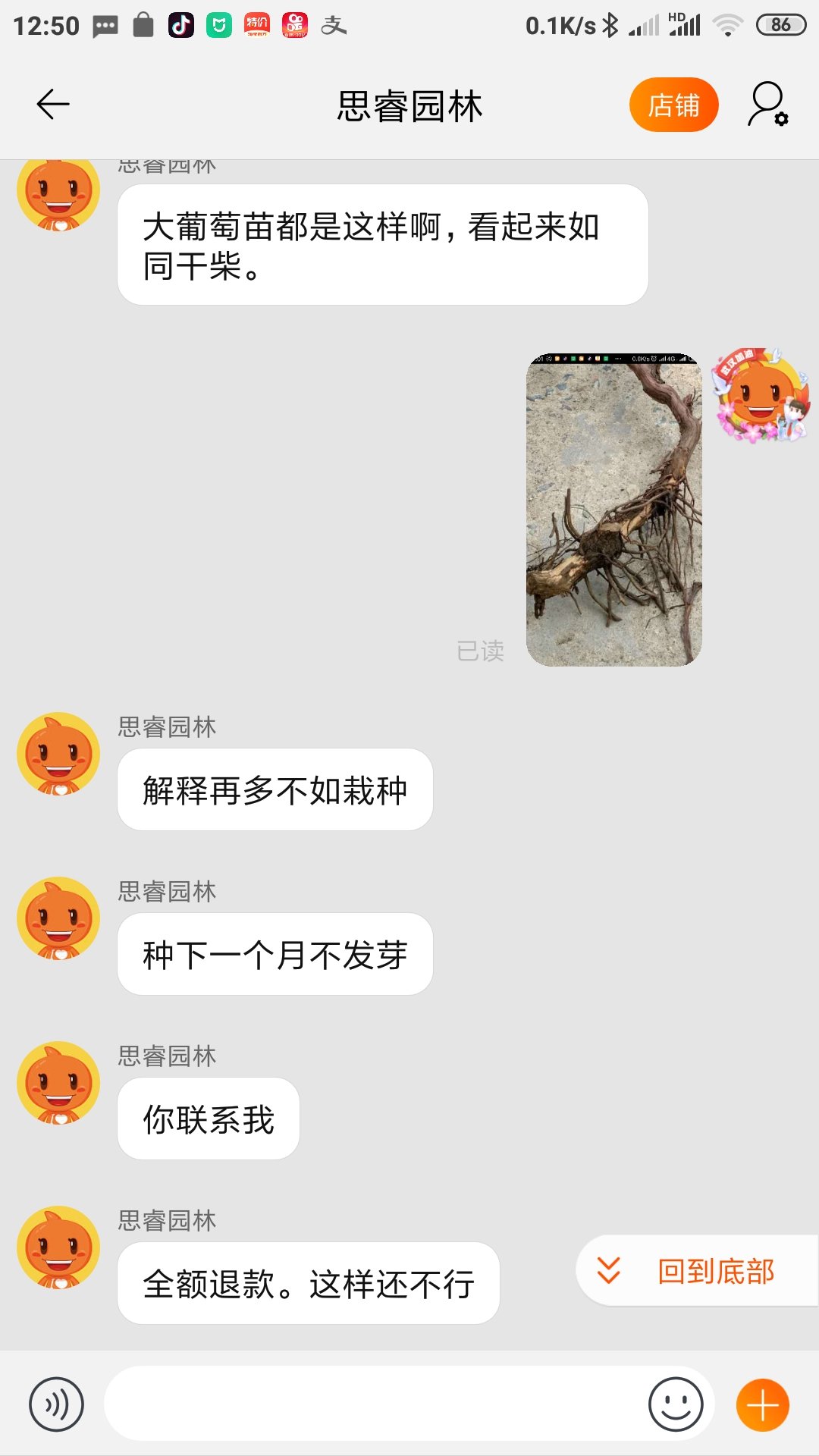Open chat settings profile icon
819x1456 pixels.
click(x=767, y=105)
